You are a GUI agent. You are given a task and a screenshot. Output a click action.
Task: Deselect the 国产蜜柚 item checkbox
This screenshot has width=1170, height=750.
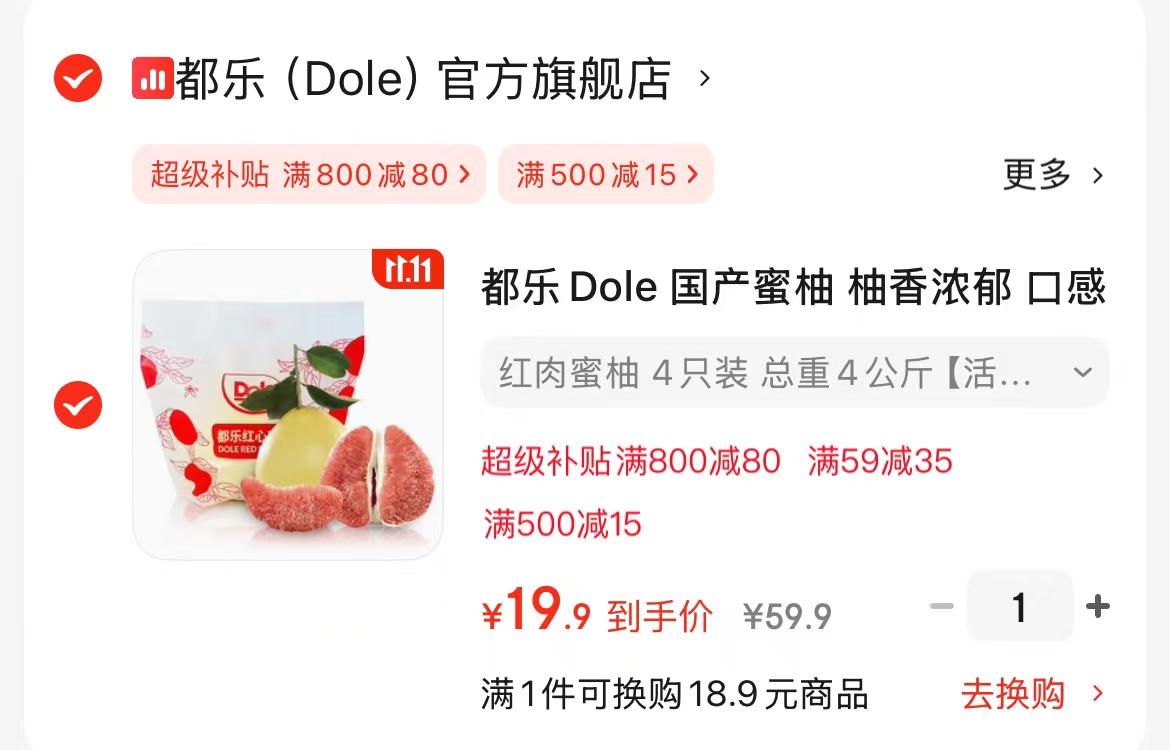(x=78, y=405)
